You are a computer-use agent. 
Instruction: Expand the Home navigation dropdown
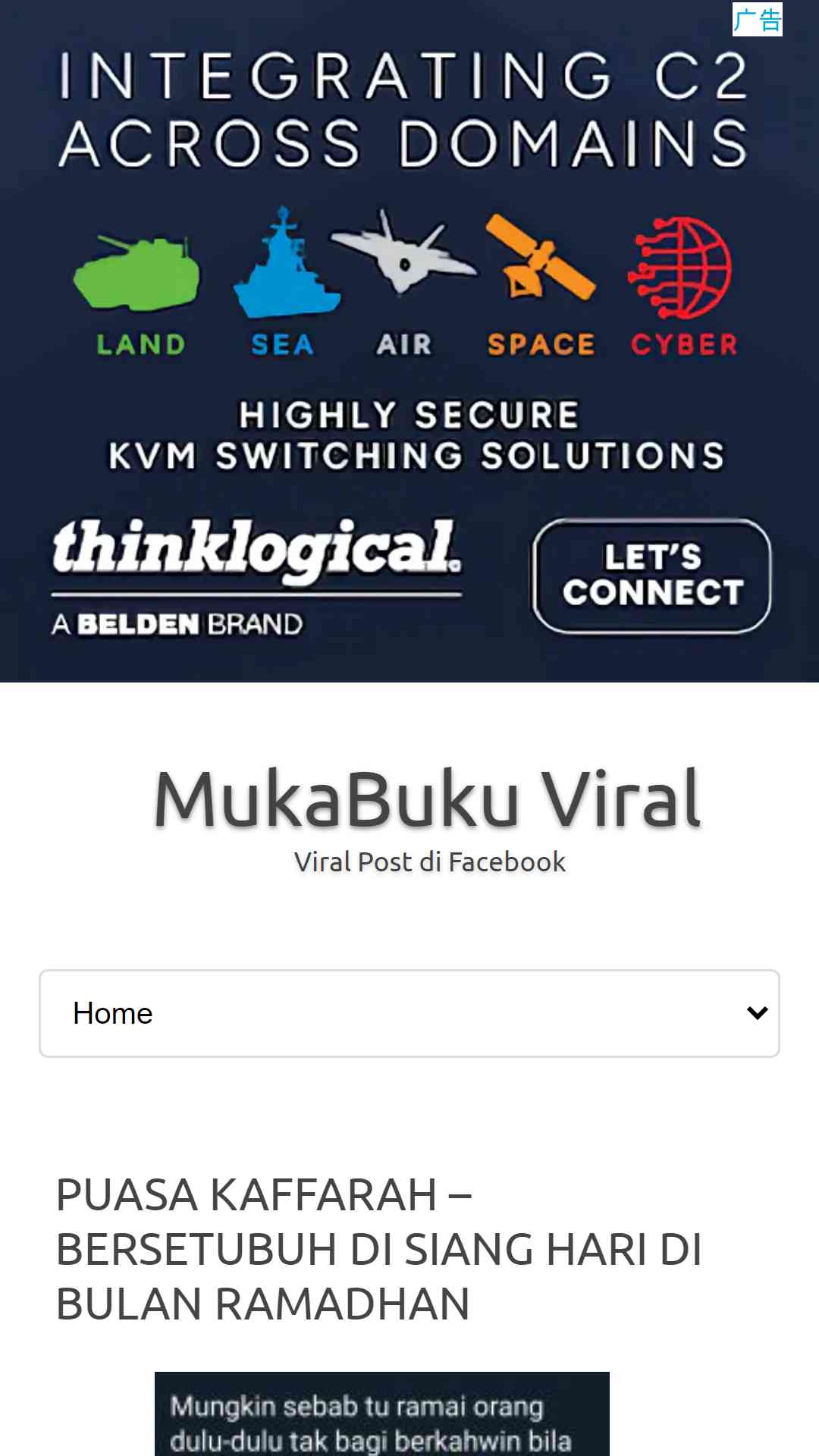(409, 1013)
